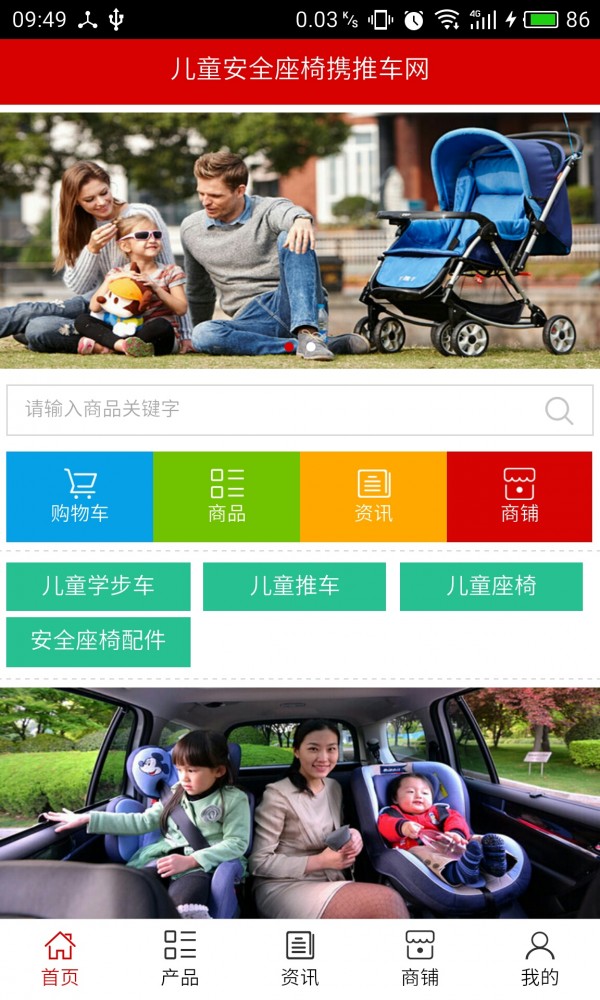Open the car seat promo image
600x1000 pixels.
click(x=300, y=802)
